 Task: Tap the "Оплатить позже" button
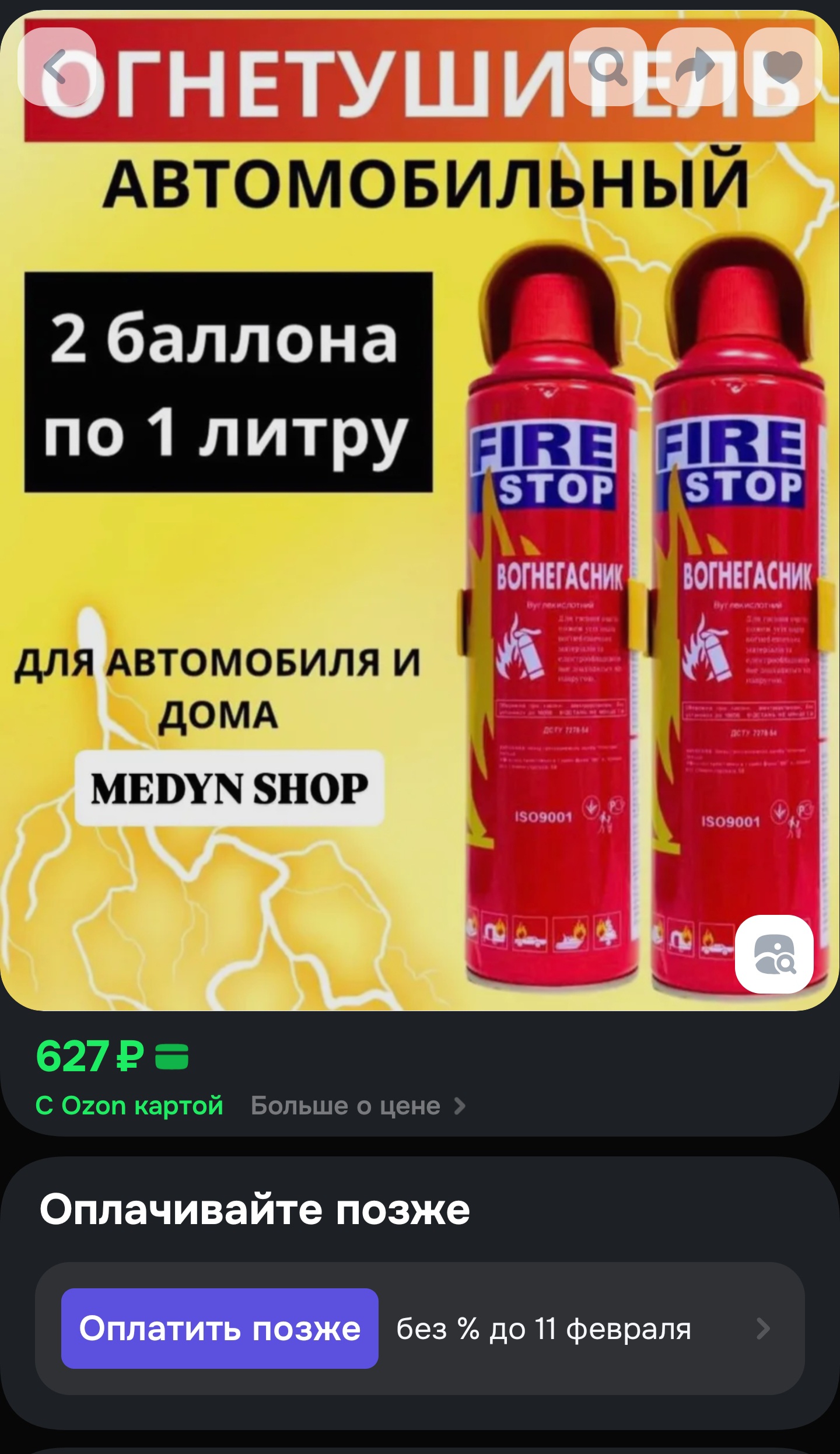[220, 1329]
